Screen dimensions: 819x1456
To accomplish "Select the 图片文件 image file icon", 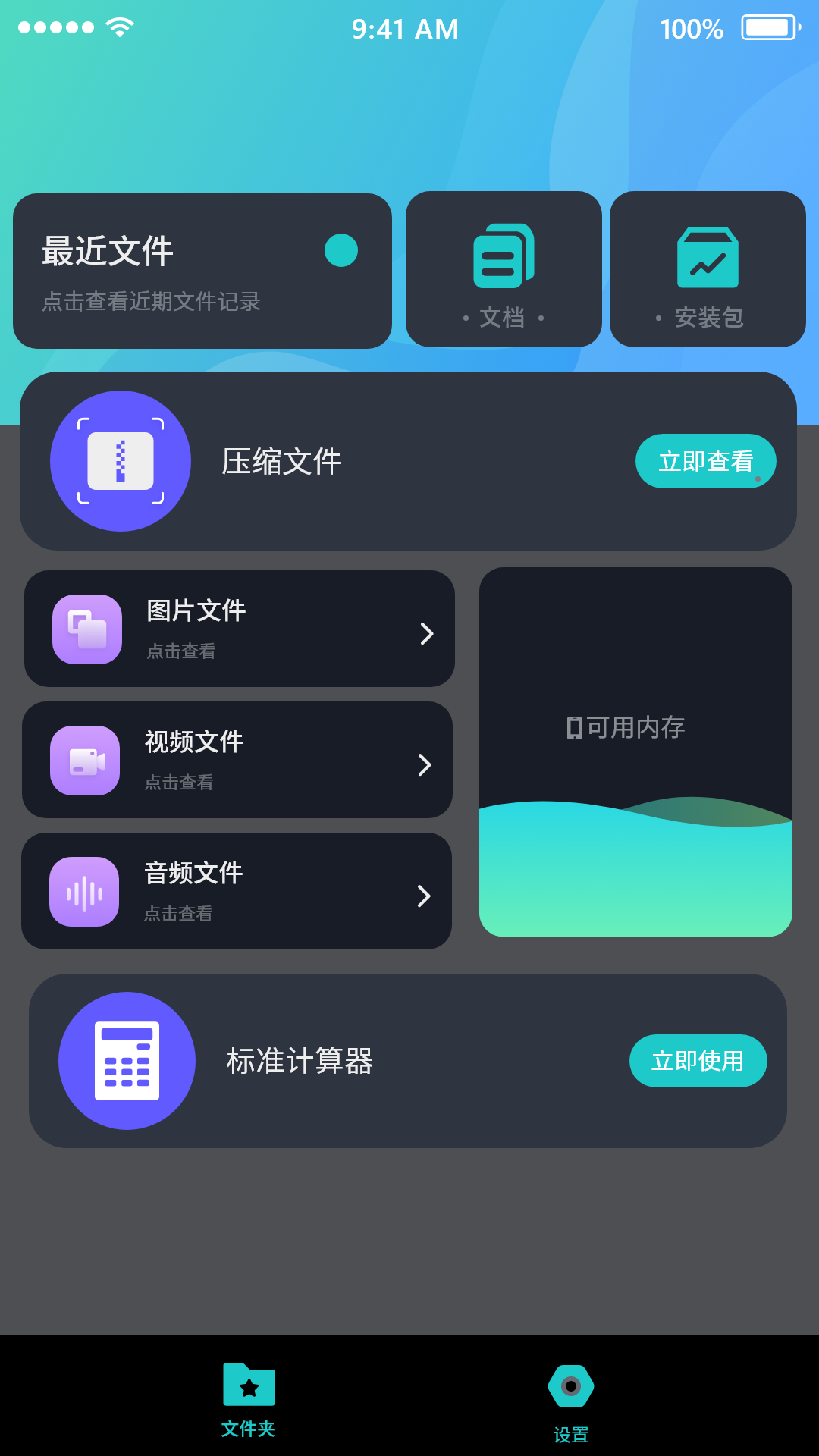I will tap(86, 628).
